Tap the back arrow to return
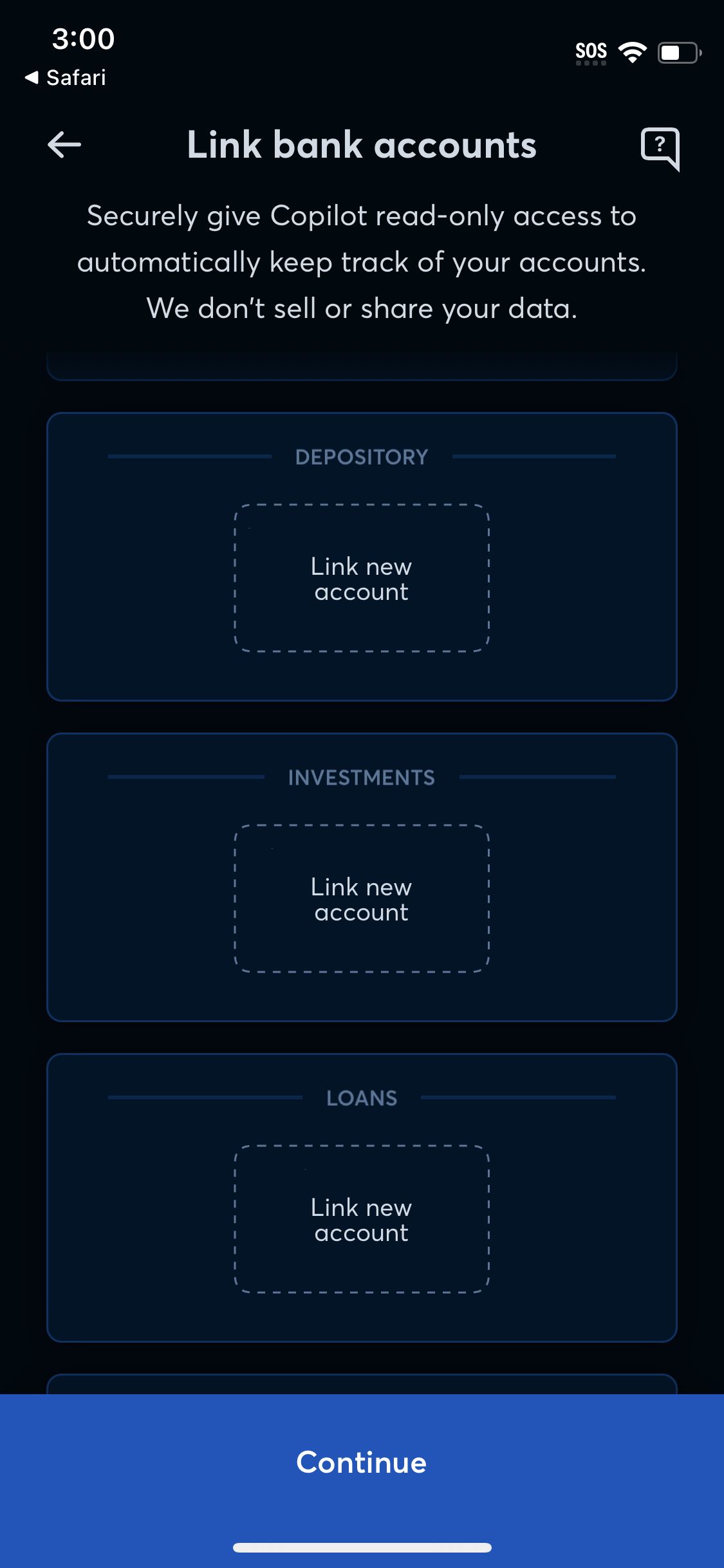 [62, 144]
